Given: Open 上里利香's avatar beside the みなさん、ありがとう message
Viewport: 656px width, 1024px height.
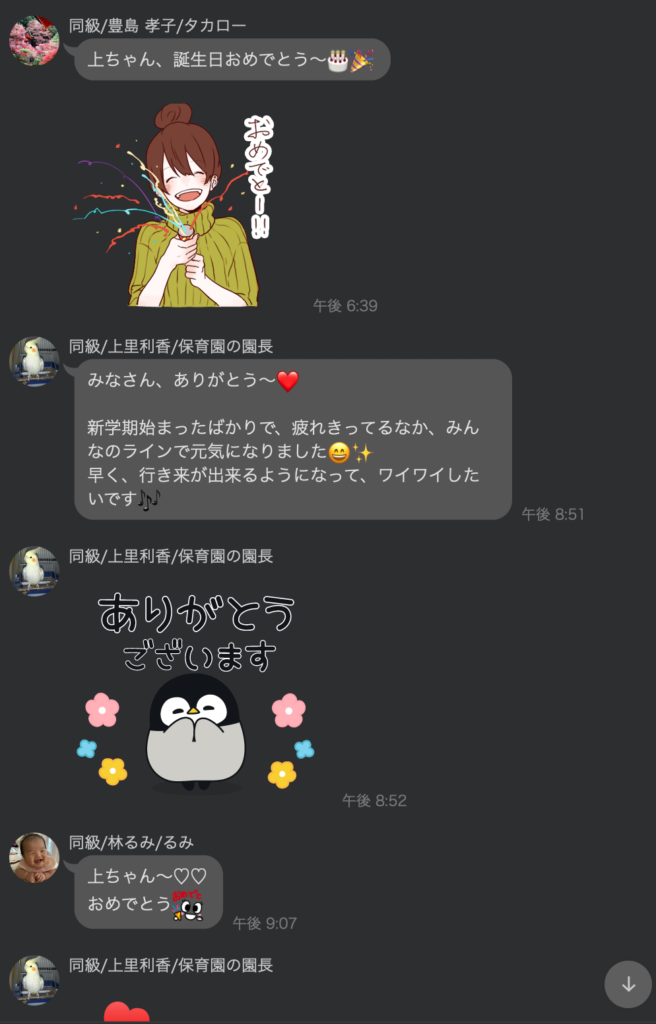Looking at the screenshot, I should [x=34, y=362].
